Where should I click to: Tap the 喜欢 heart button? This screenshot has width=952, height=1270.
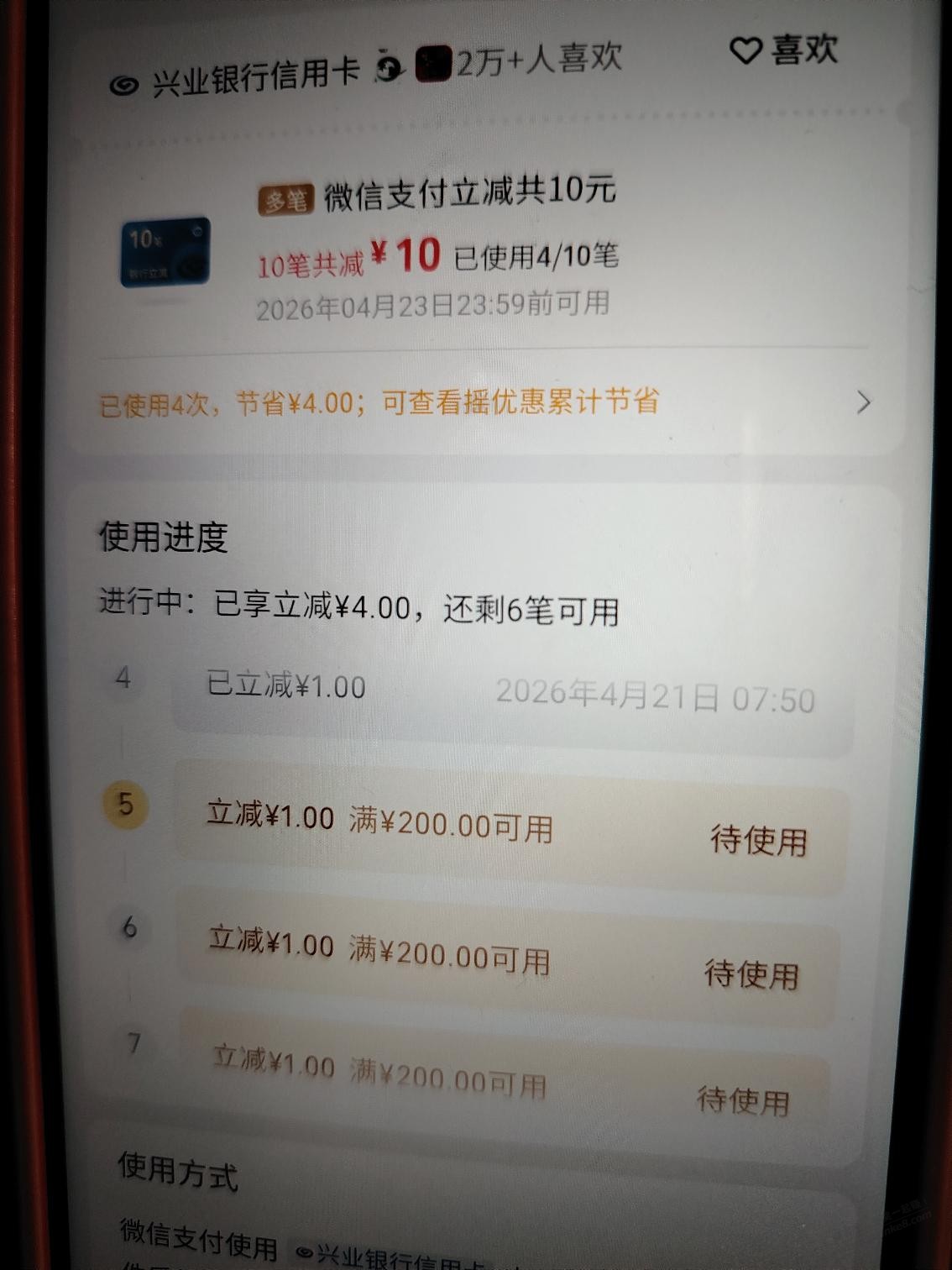coord(782,50)
